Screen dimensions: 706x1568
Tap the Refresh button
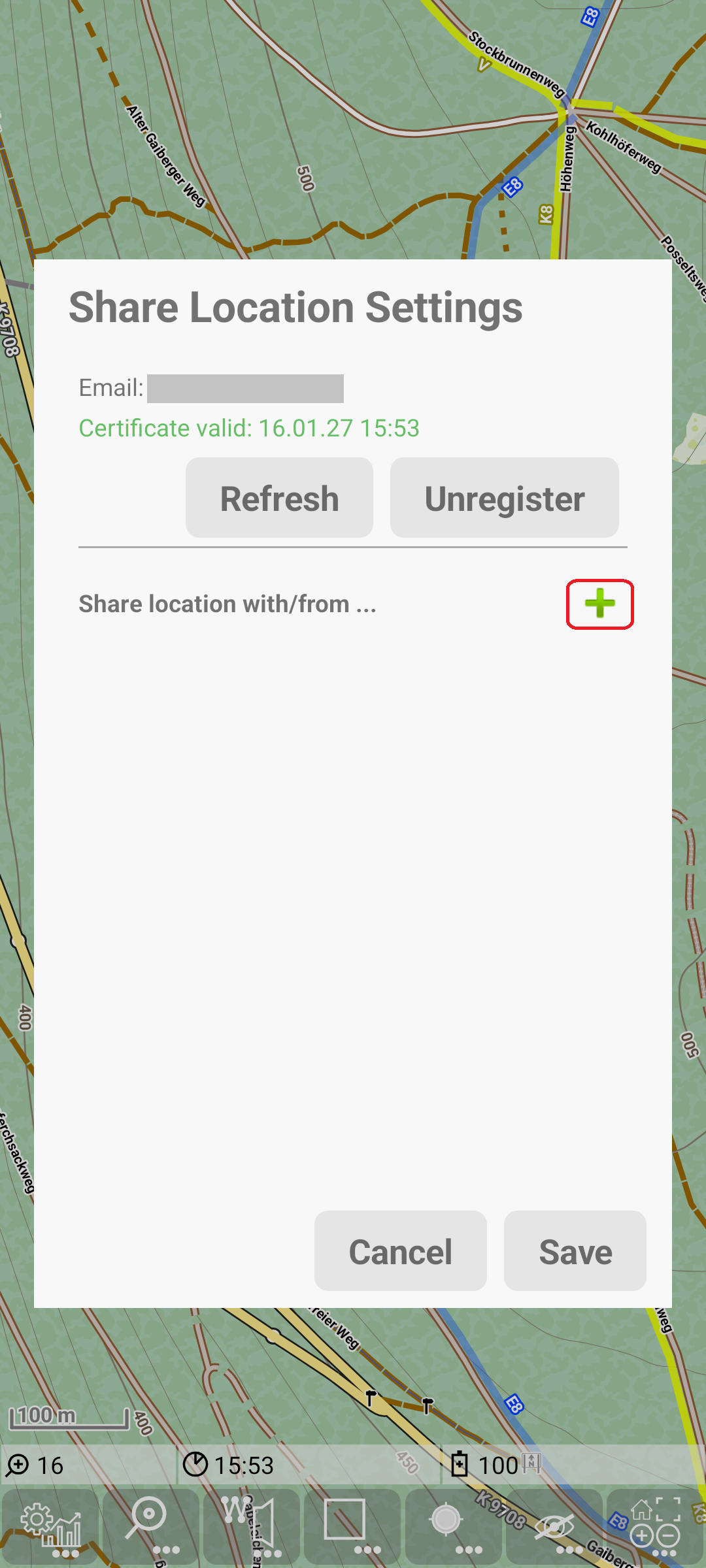279,498
